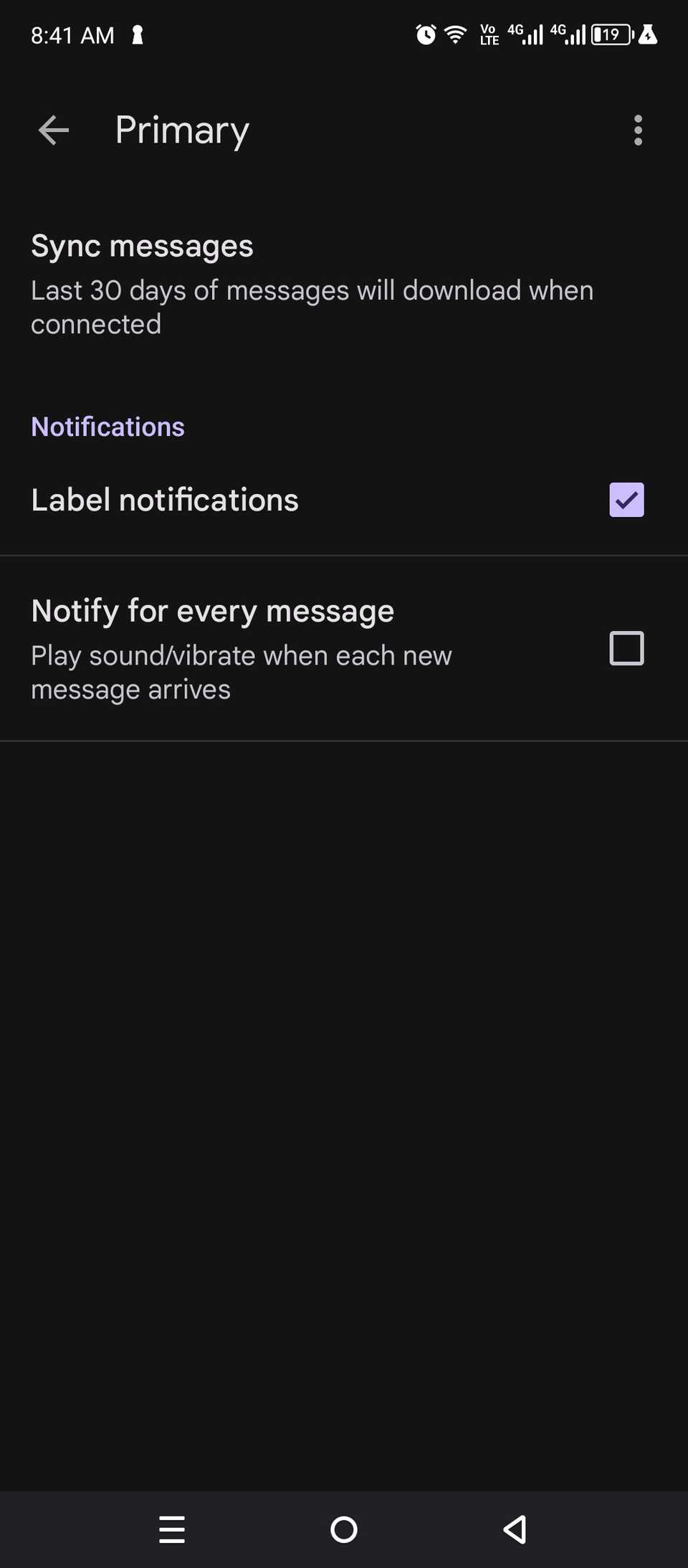This screenshot has width=688, height=1568.
Task: Tap the back arrow next to Primary
Action: point(52,130)
